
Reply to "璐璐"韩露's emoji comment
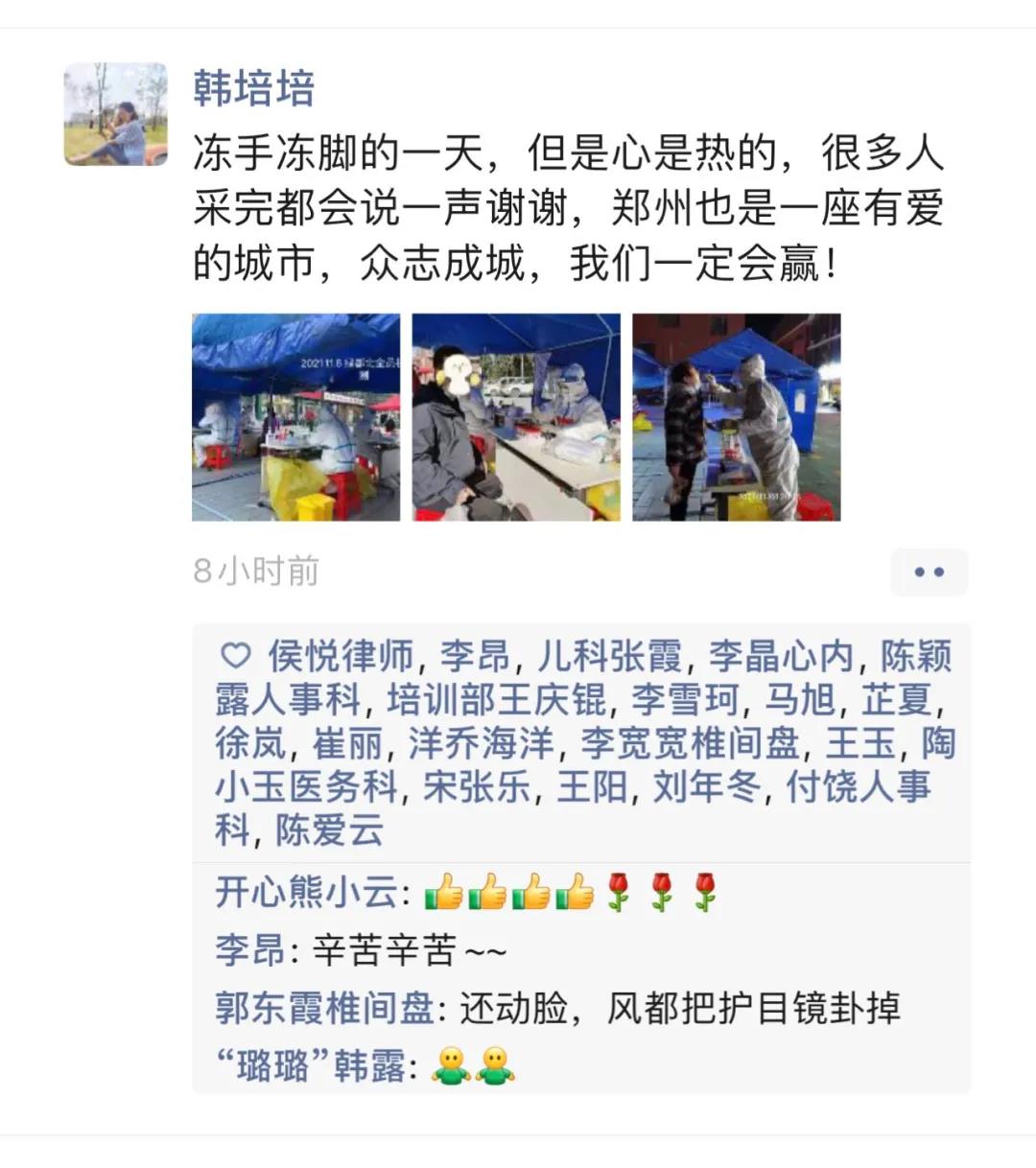[474, 1065]
